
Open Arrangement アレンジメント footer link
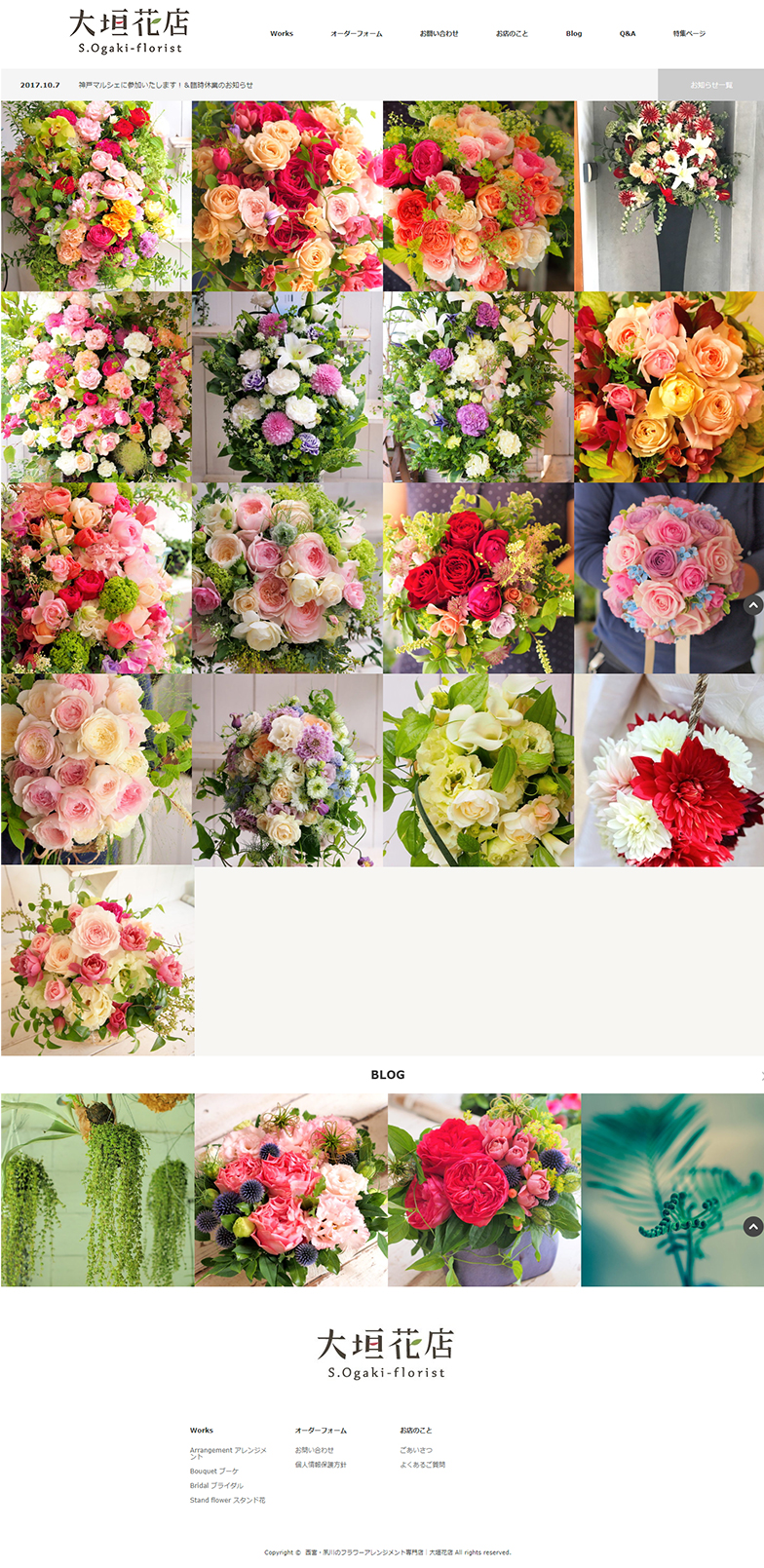coord(227,1452)
